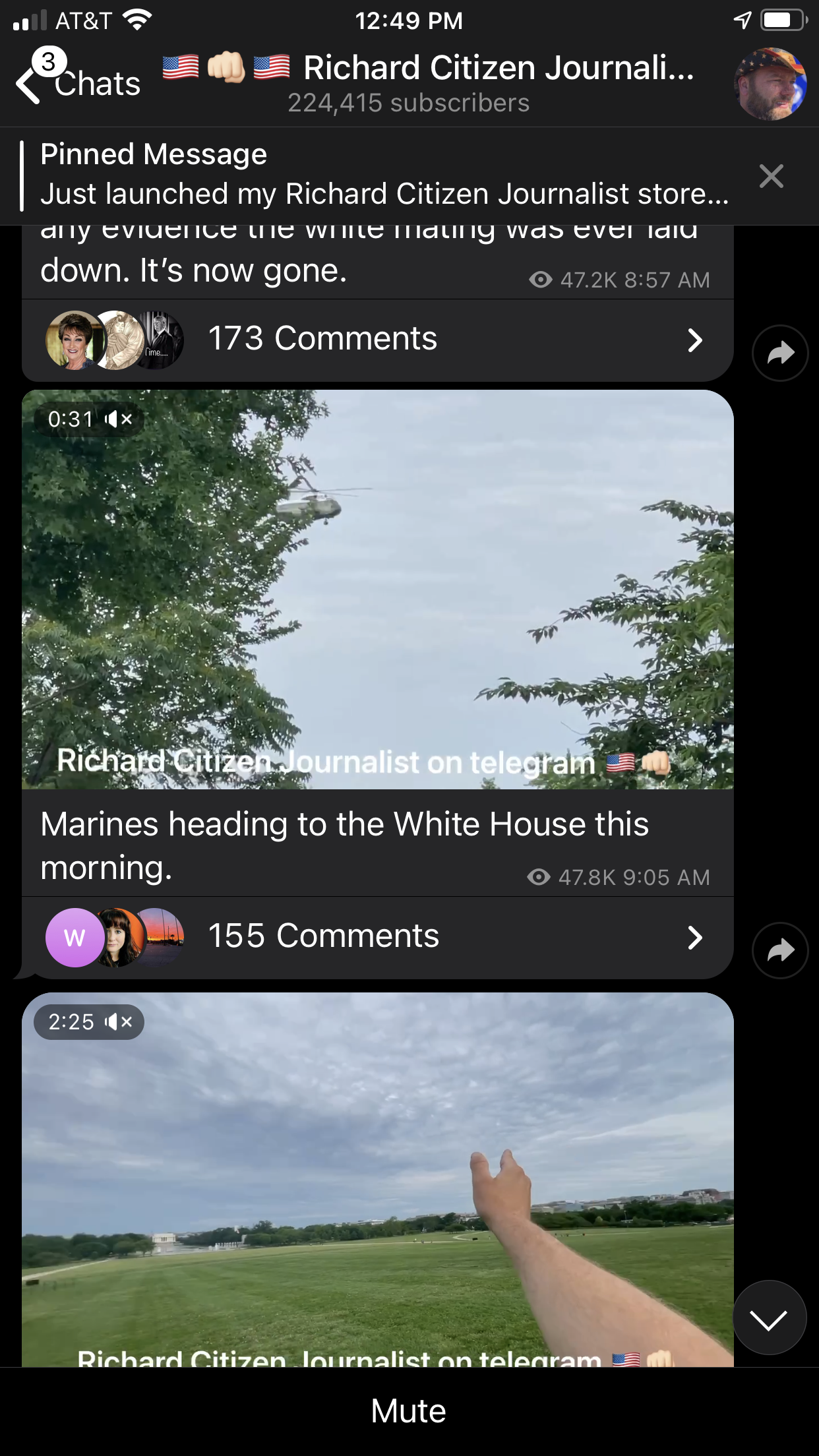Play the 0:31 helicopter video

[377, 590]
